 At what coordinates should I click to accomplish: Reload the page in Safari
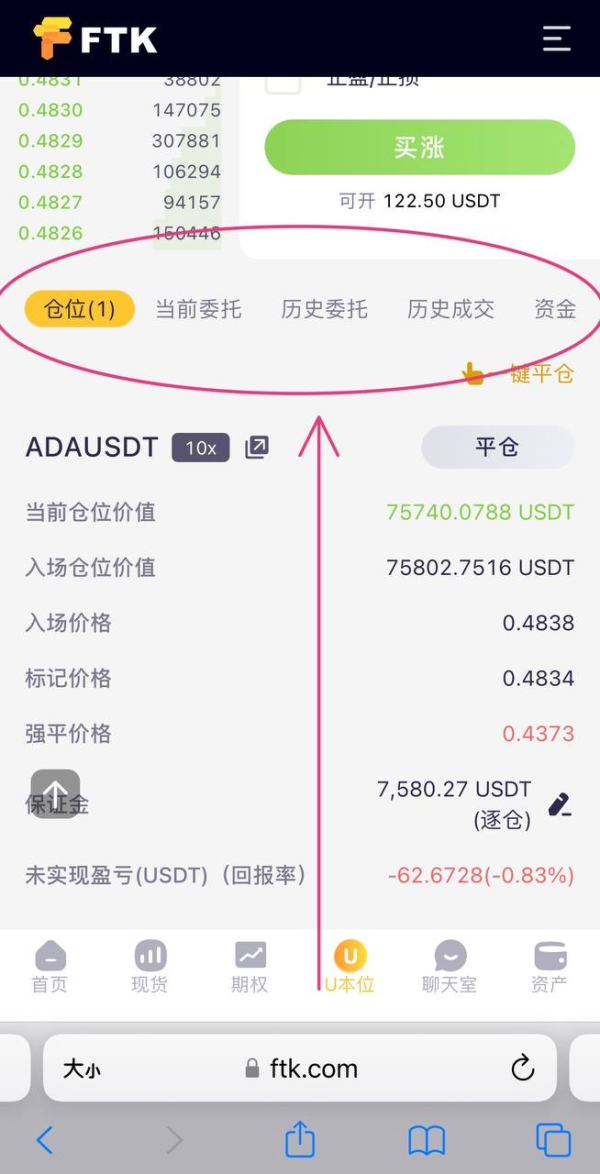[x=522, y=1068]
